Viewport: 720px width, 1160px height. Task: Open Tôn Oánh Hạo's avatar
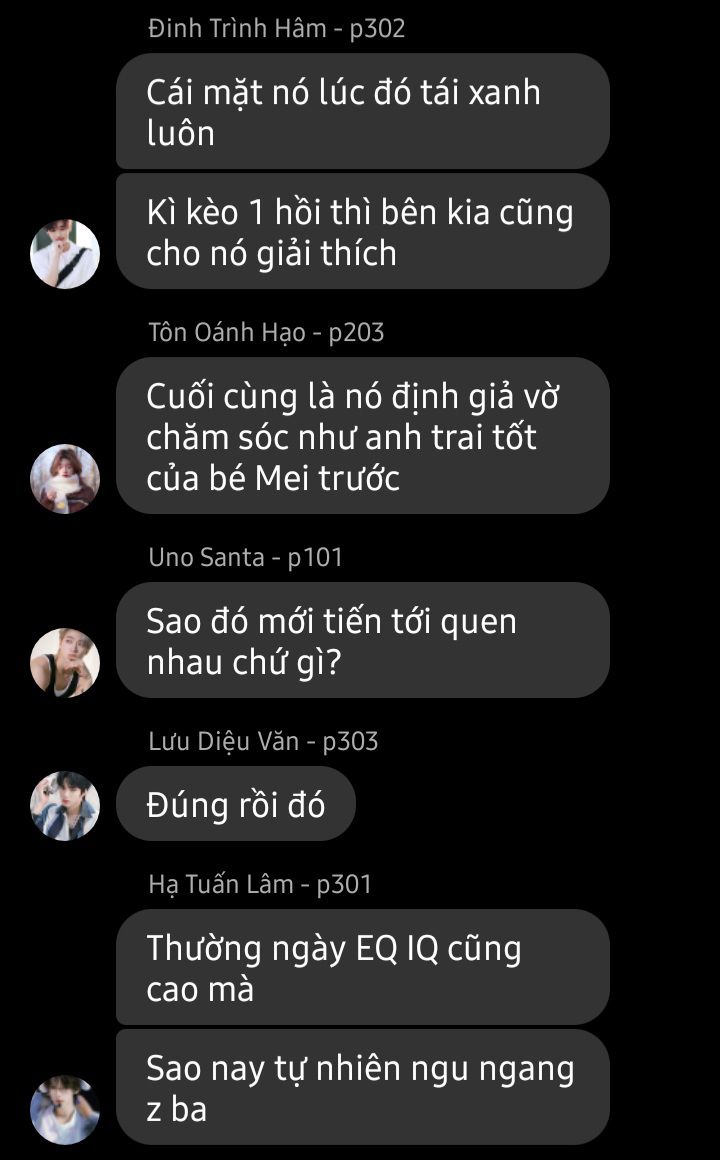[x=65, y=479]
